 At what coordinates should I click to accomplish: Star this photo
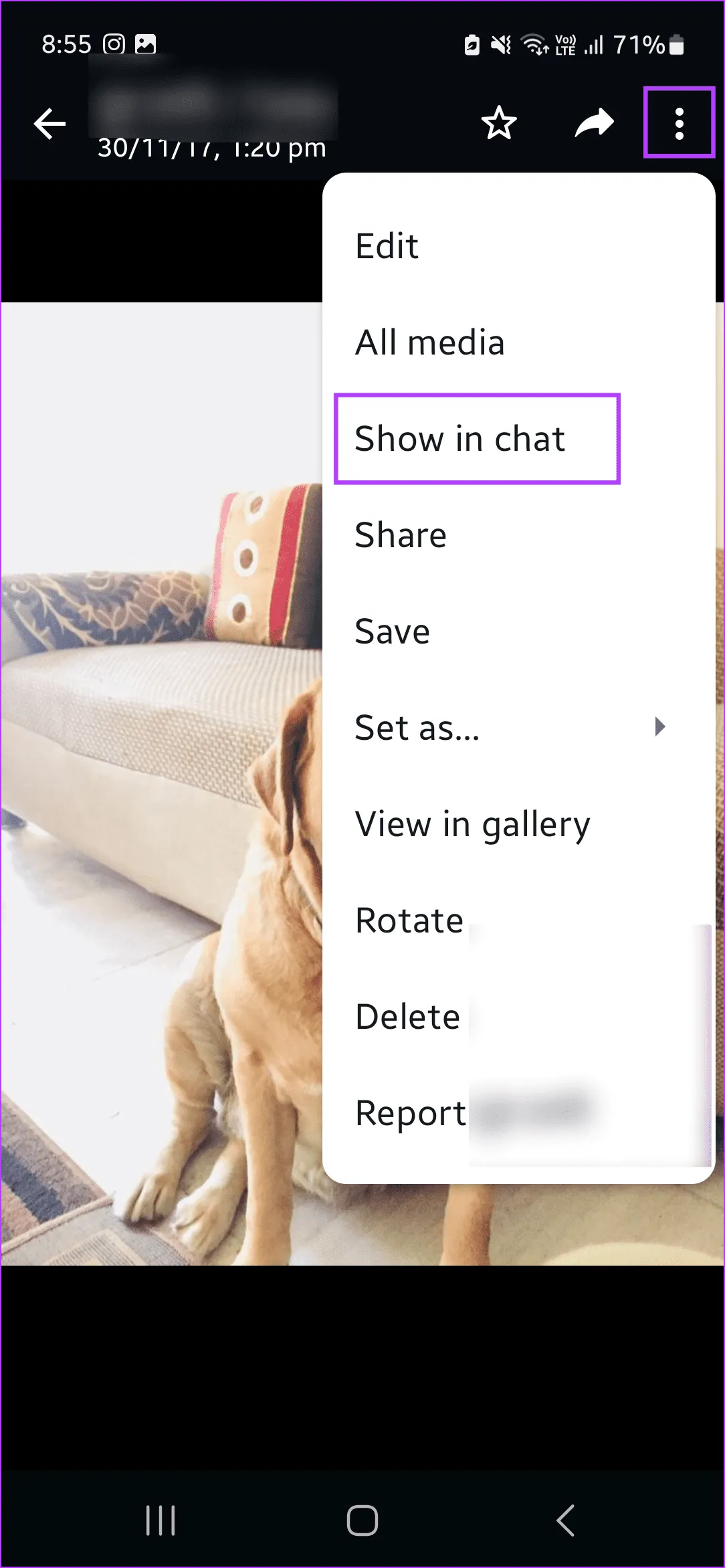point(499,123)
